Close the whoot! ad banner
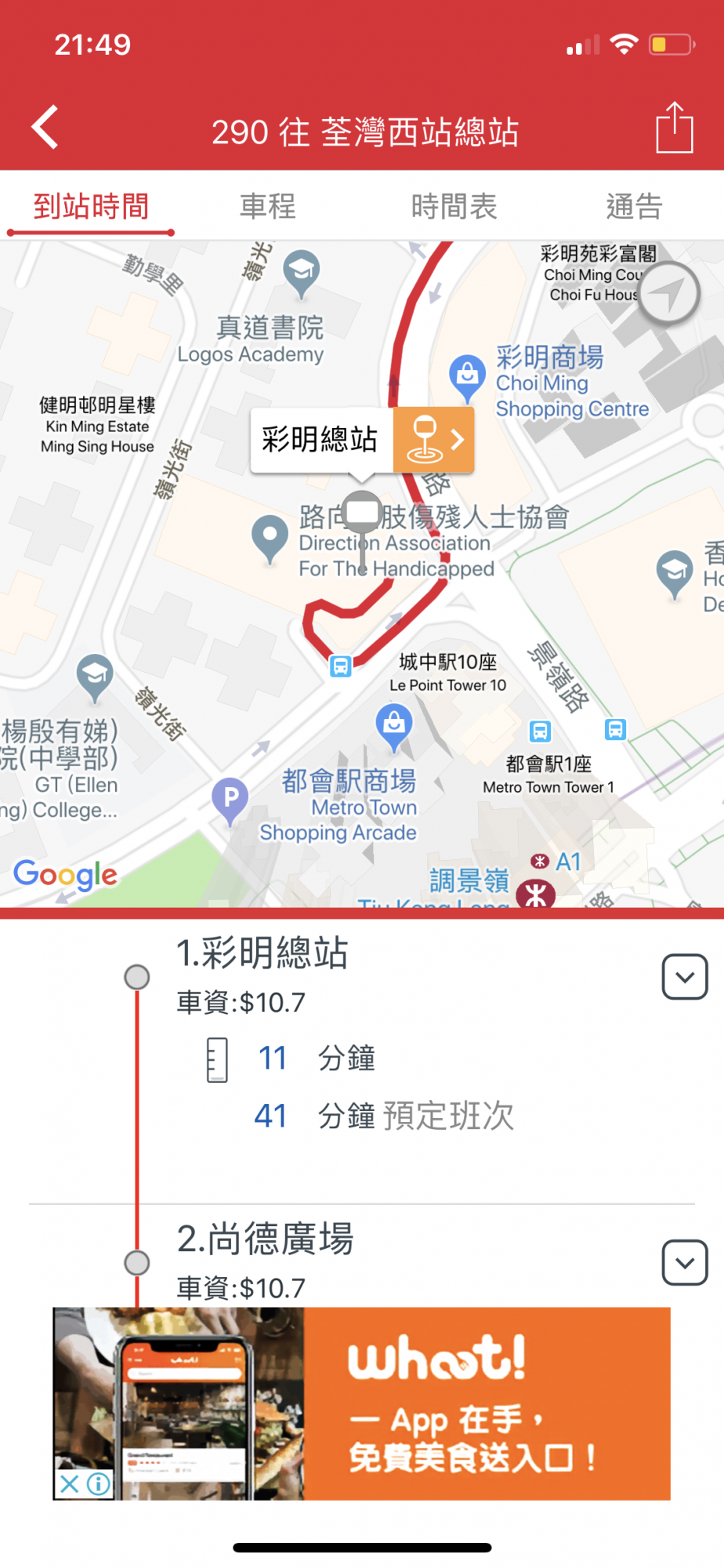The image size is (724, 1568). coord(69,1483)
